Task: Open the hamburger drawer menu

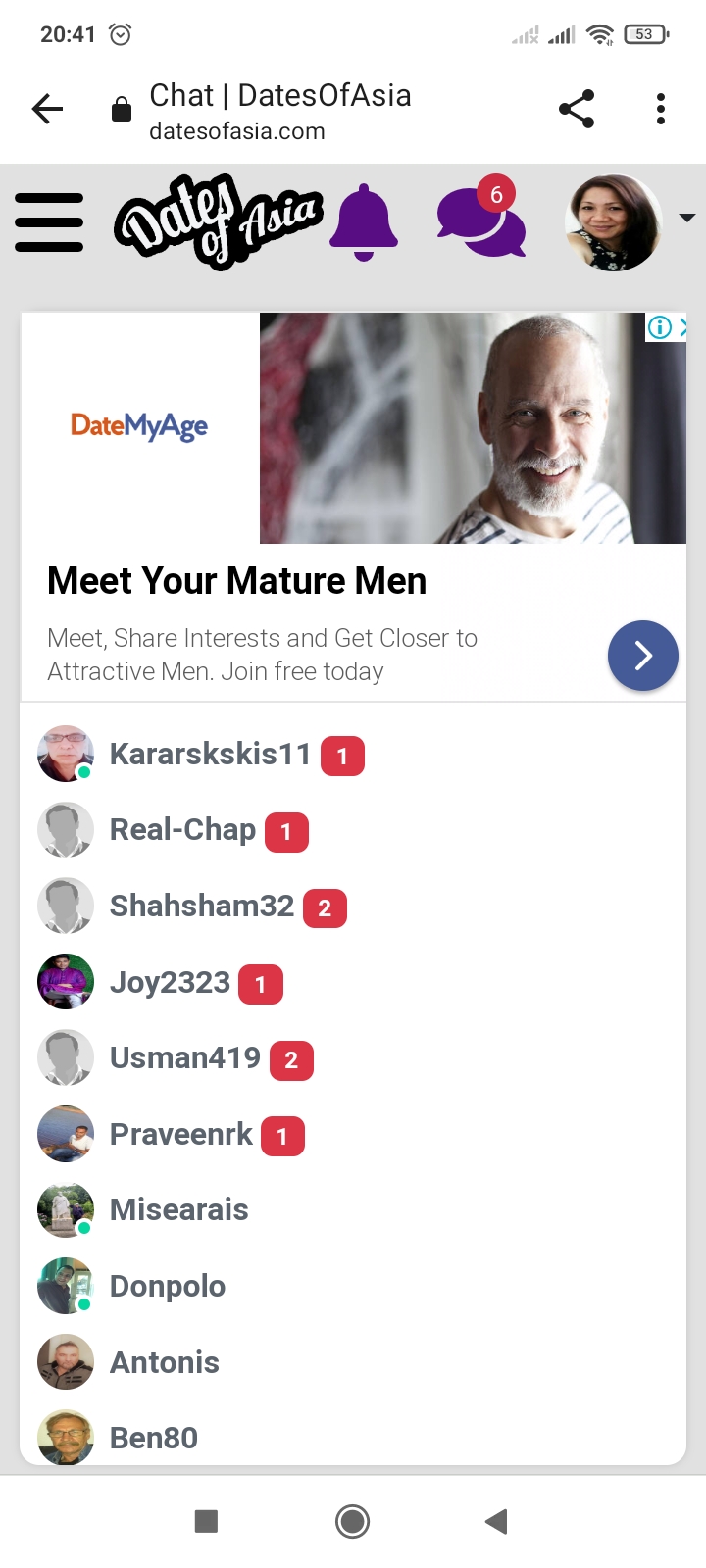Action: pyautogui.click(x=49, y=222)
